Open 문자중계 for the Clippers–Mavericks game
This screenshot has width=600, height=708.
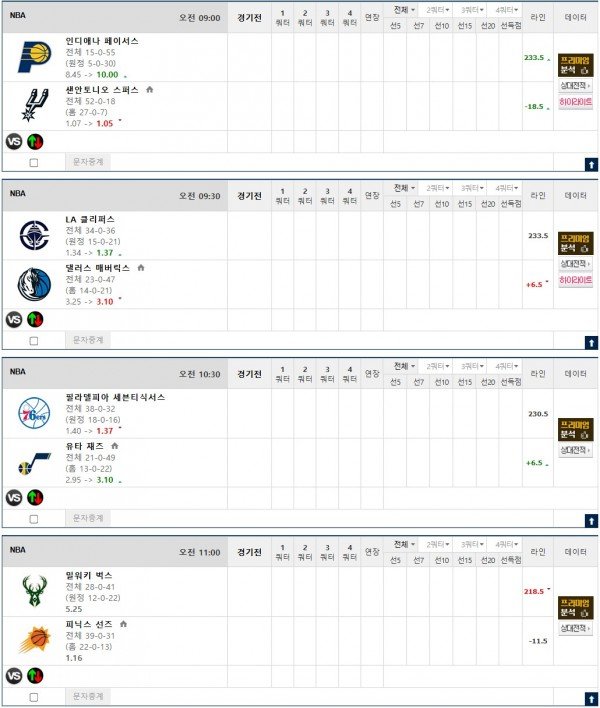(x=89, y=340)
